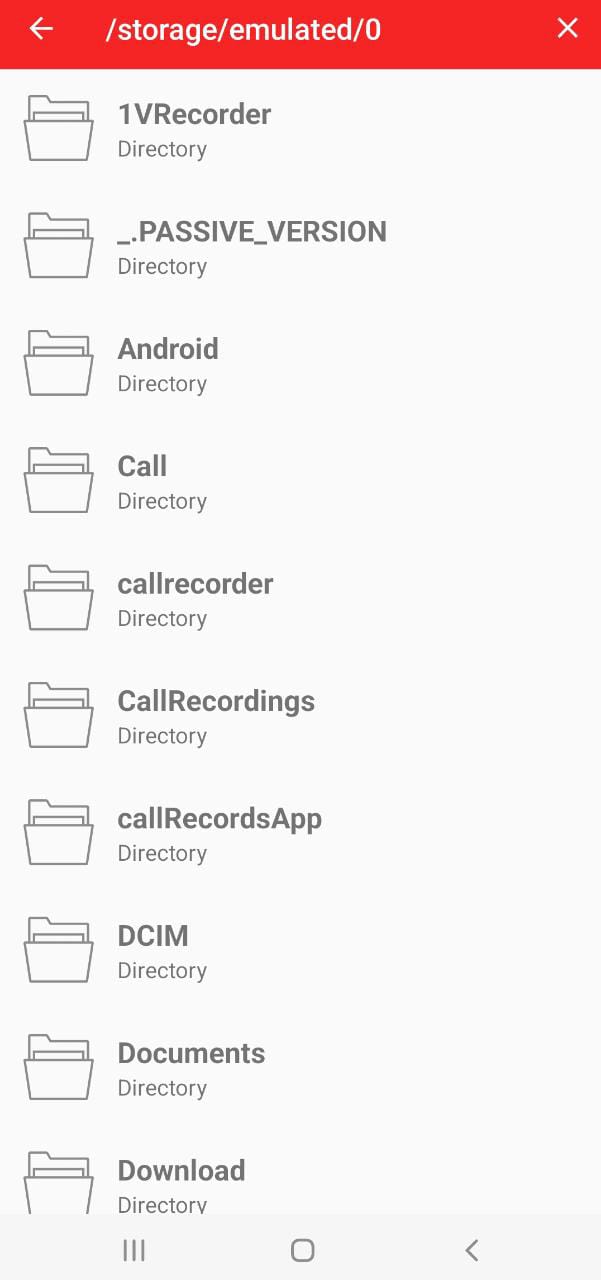Go back using the header arrow
Image resolution: width=601 pixels, height=1280 pixels.
click(41, 29)
